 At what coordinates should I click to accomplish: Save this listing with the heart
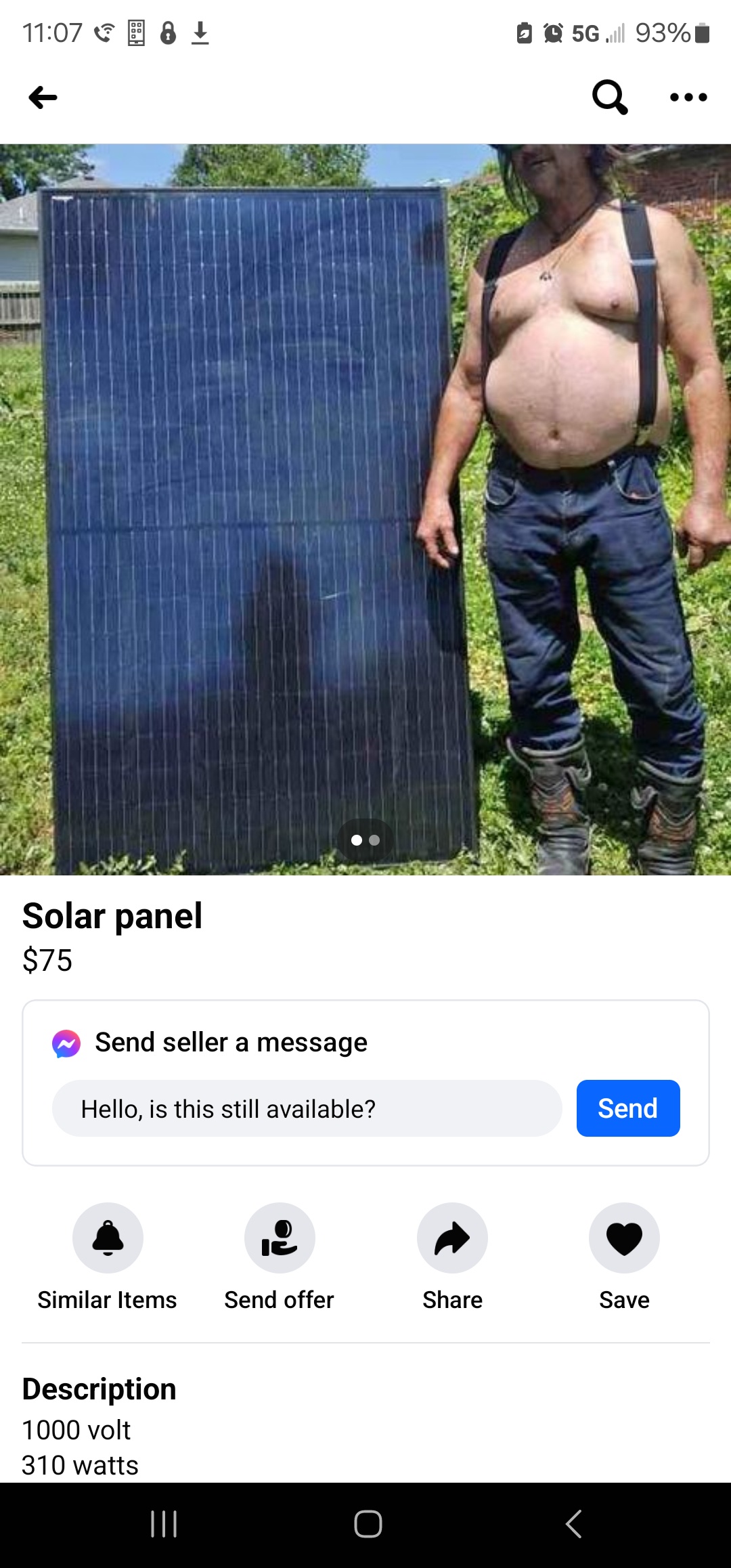(x=624, y=1238)
